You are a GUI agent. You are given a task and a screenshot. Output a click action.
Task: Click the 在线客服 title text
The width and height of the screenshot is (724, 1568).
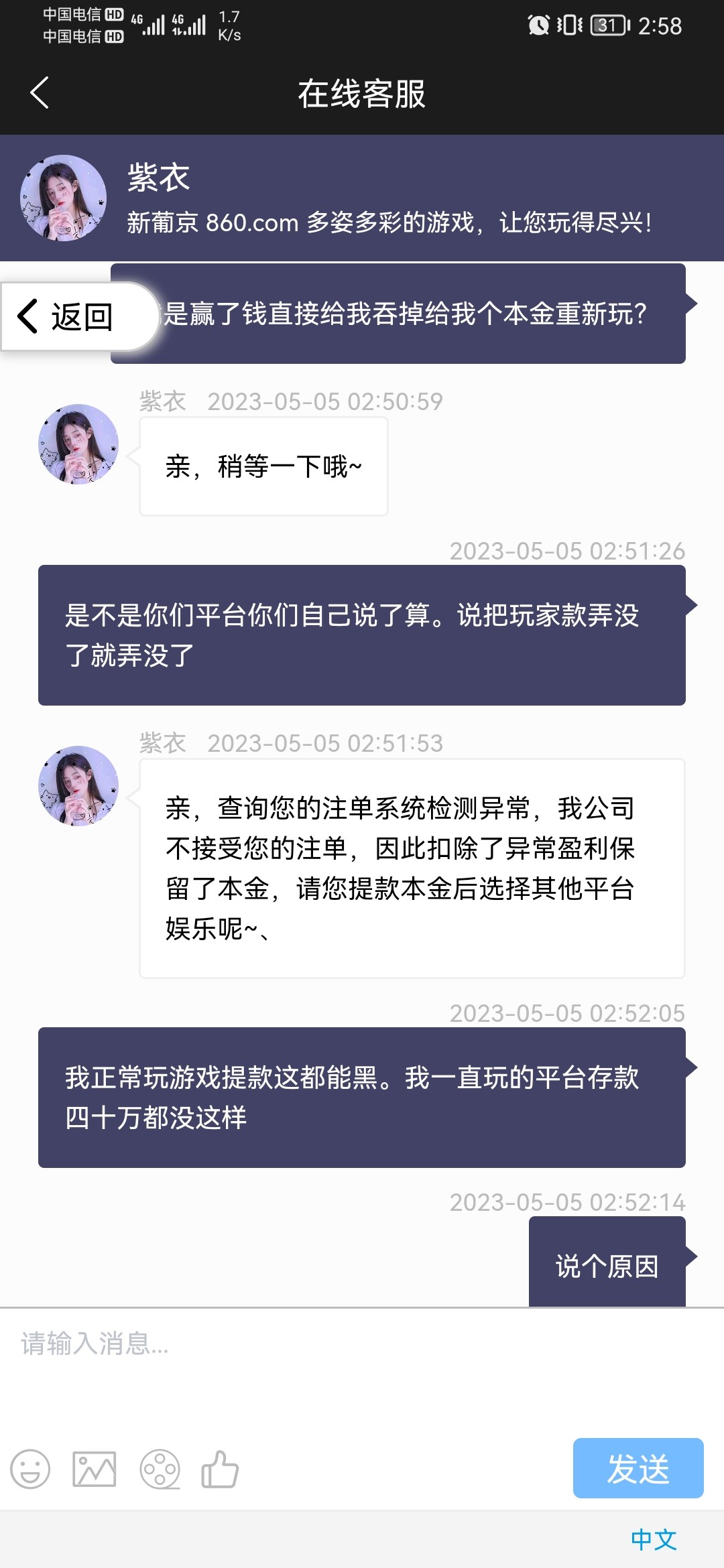[x=362, y=92]
